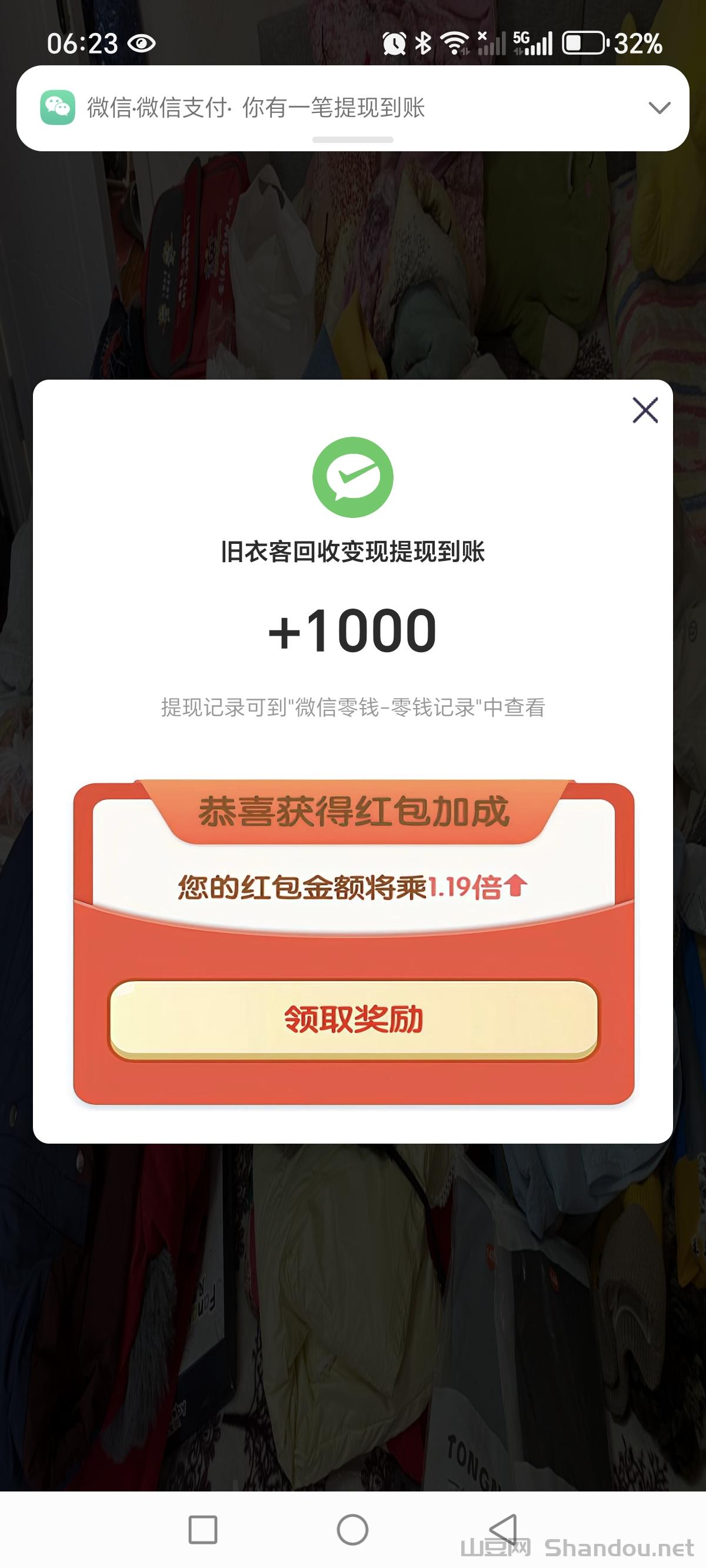
Task: Expand the WeChat Pay notification chevron
Action: coord(659,108)
